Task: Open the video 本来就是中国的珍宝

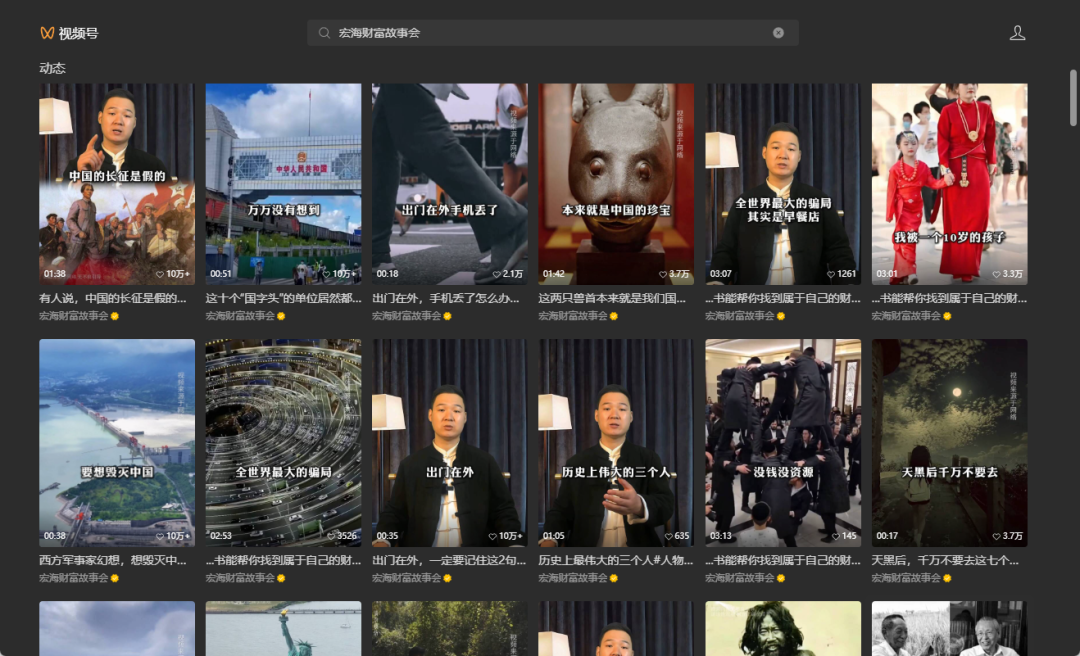Action: coord(616,184)
